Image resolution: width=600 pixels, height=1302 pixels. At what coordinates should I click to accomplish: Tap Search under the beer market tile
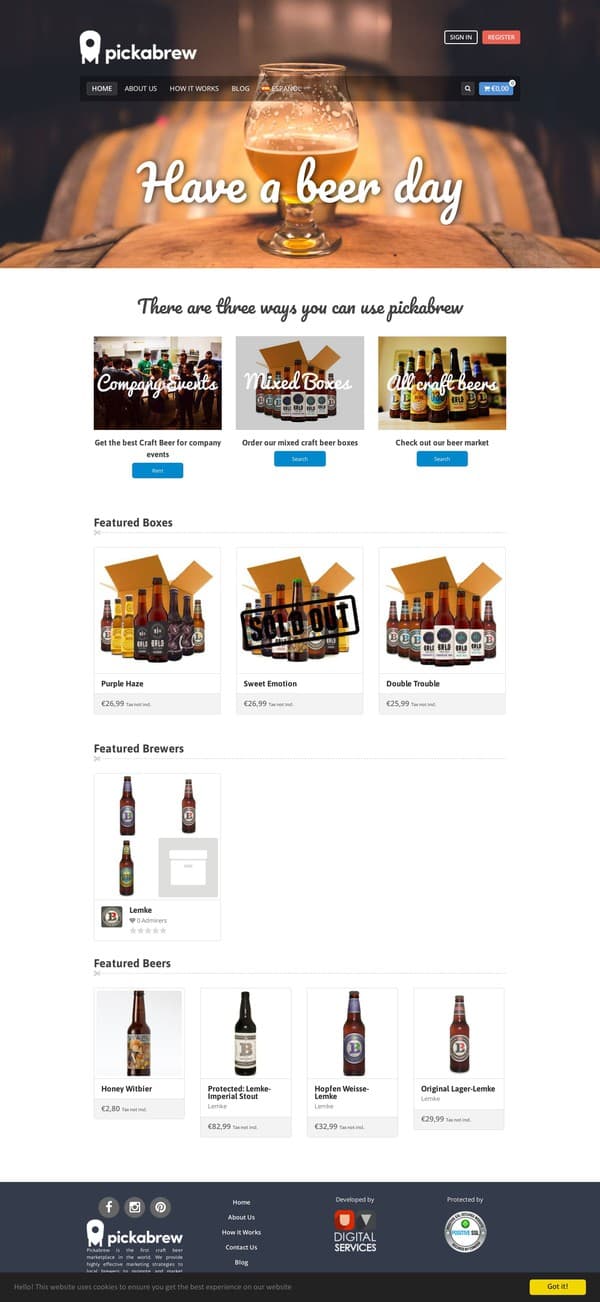(x=442, y=459)
